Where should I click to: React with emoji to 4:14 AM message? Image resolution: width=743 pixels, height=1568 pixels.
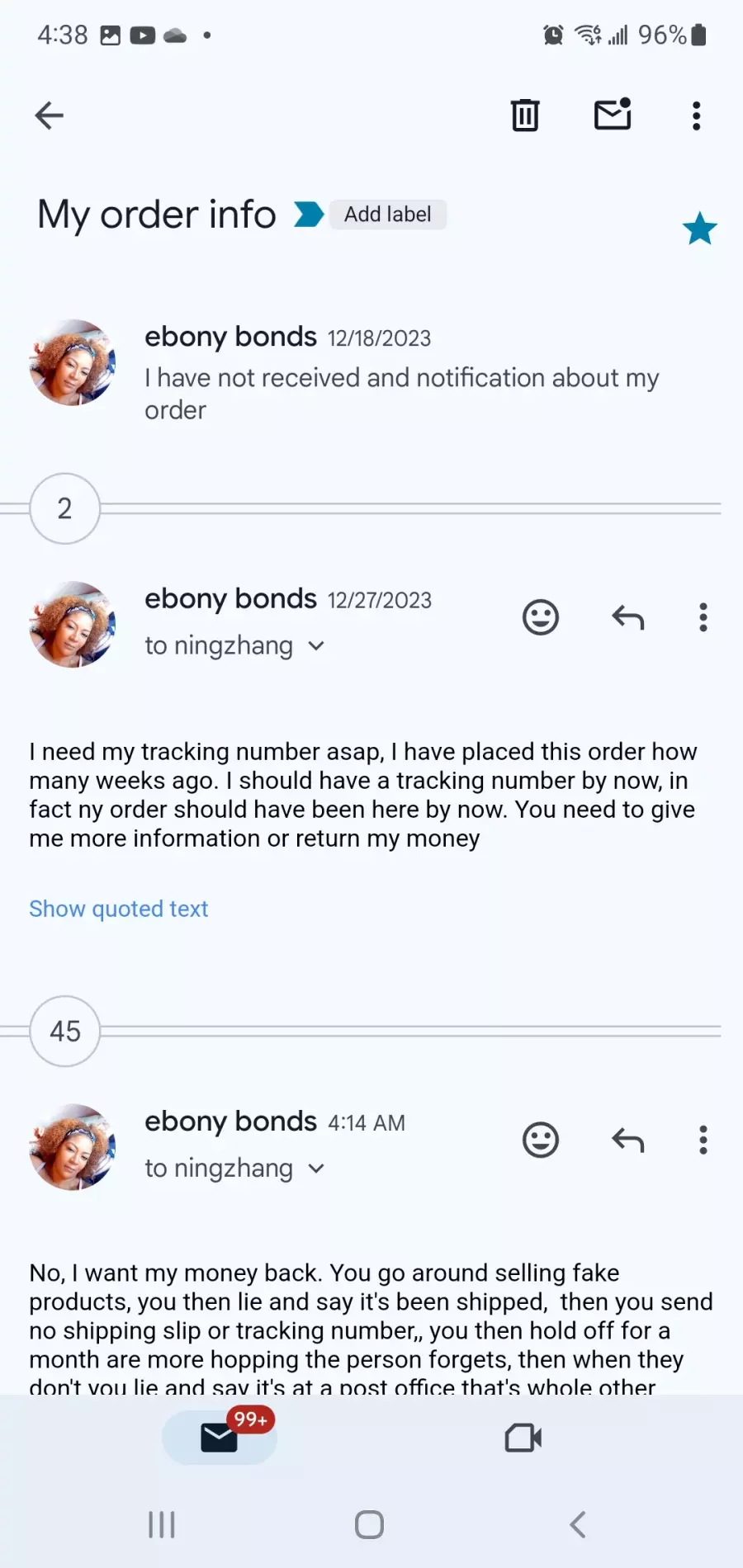[541, 1141]
